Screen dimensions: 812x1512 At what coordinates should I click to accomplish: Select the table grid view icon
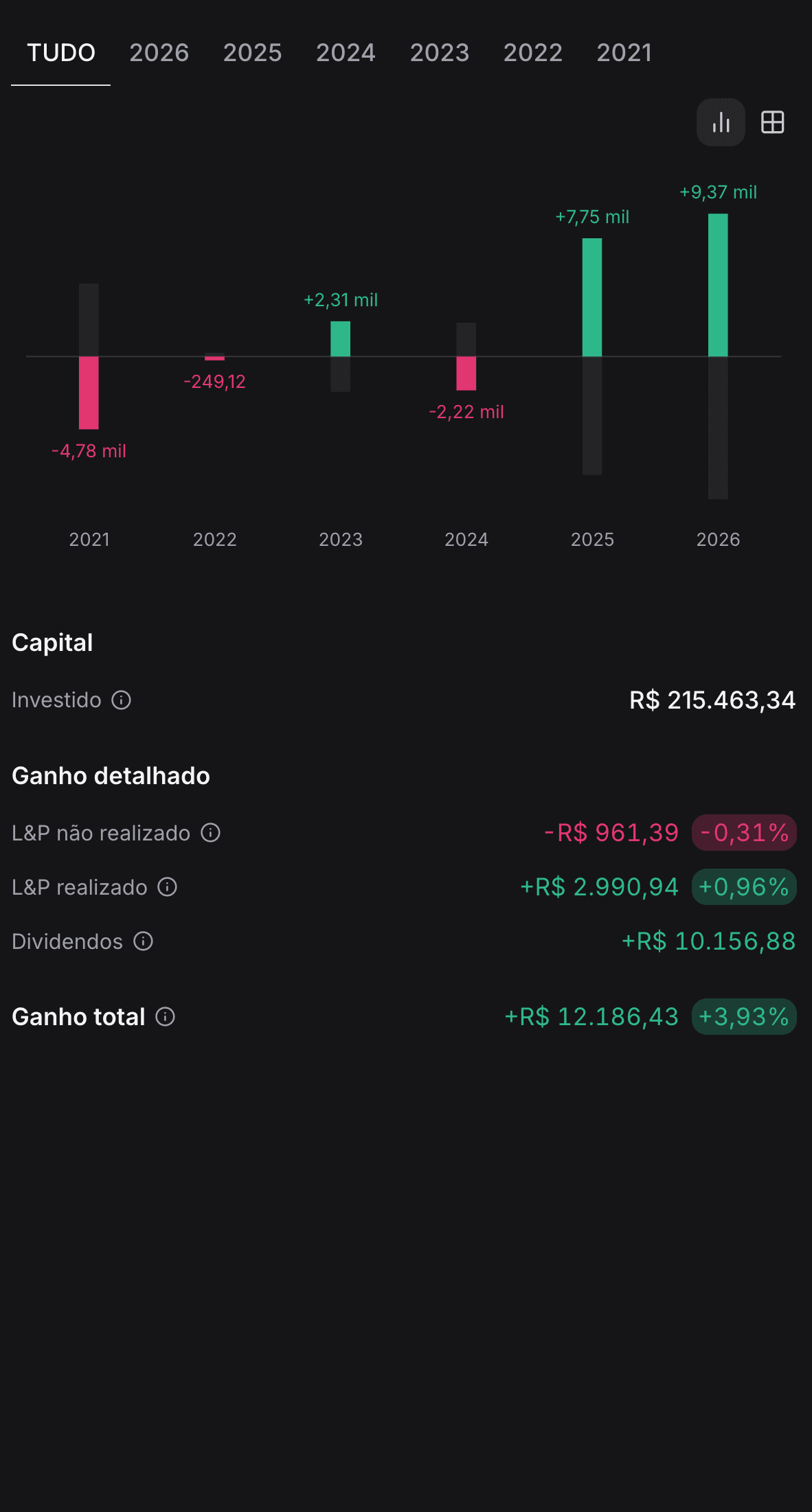pos(772,122)
